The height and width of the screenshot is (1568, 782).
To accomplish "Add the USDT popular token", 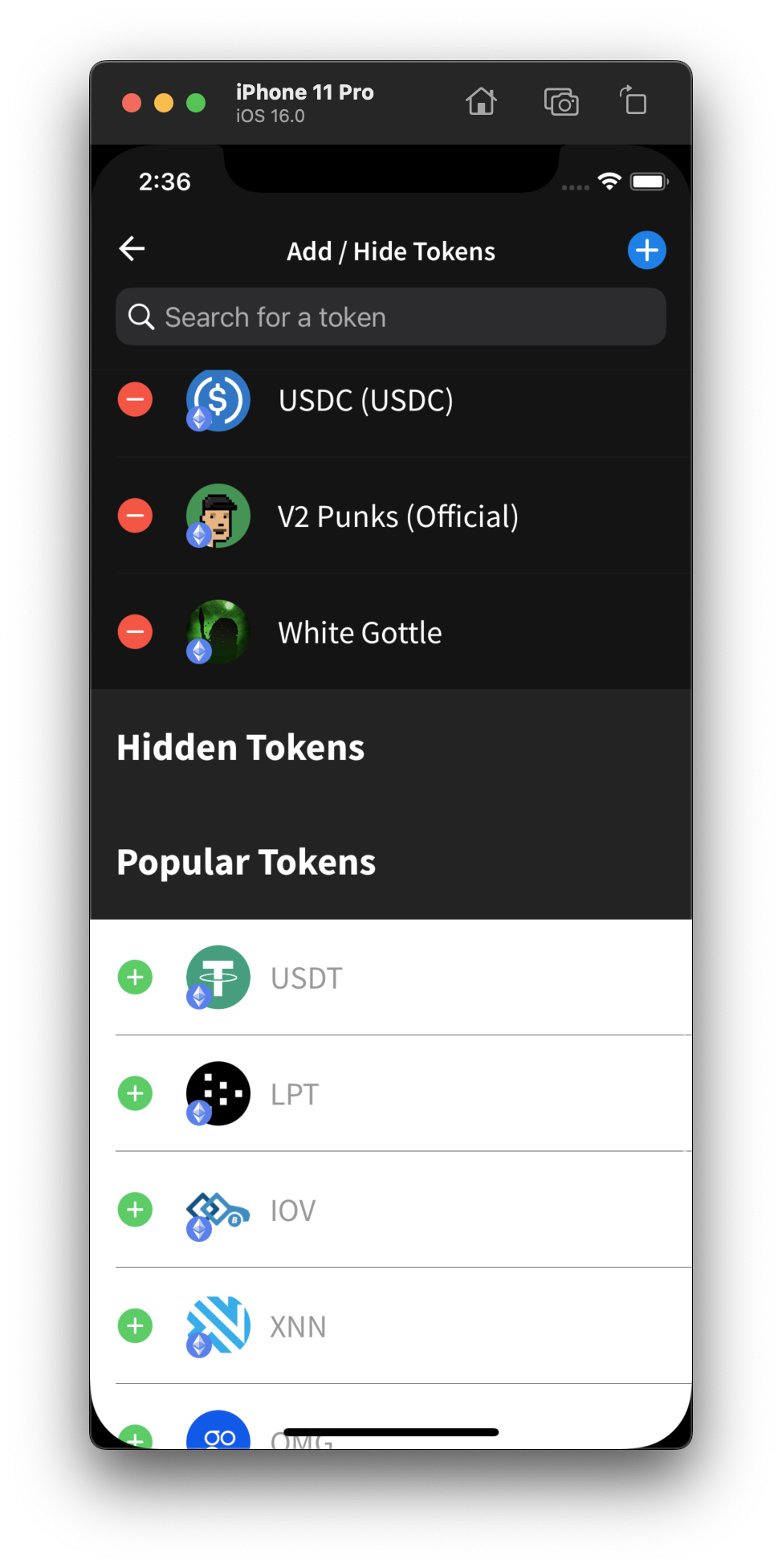I will [136, 978].
